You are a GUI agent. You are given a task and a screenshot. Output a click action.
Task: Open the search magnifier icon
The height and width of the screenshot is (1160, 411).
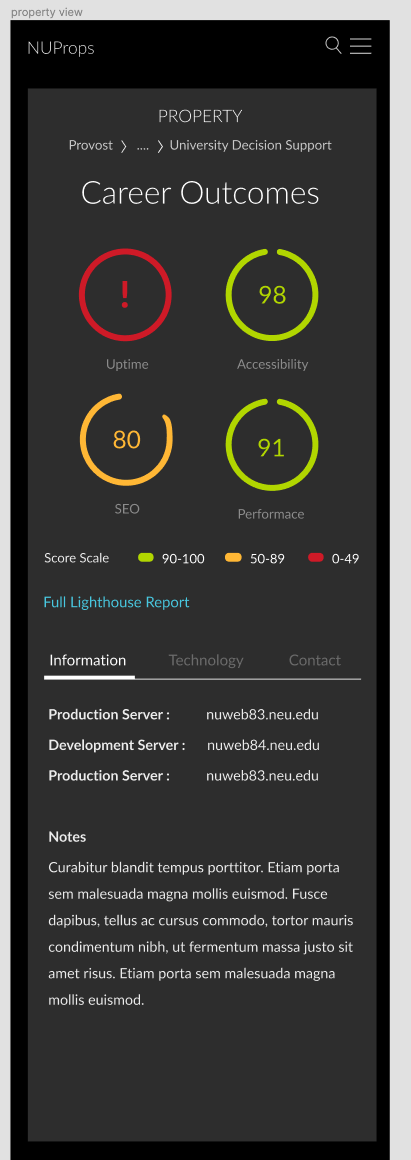[x=334, y=46]
